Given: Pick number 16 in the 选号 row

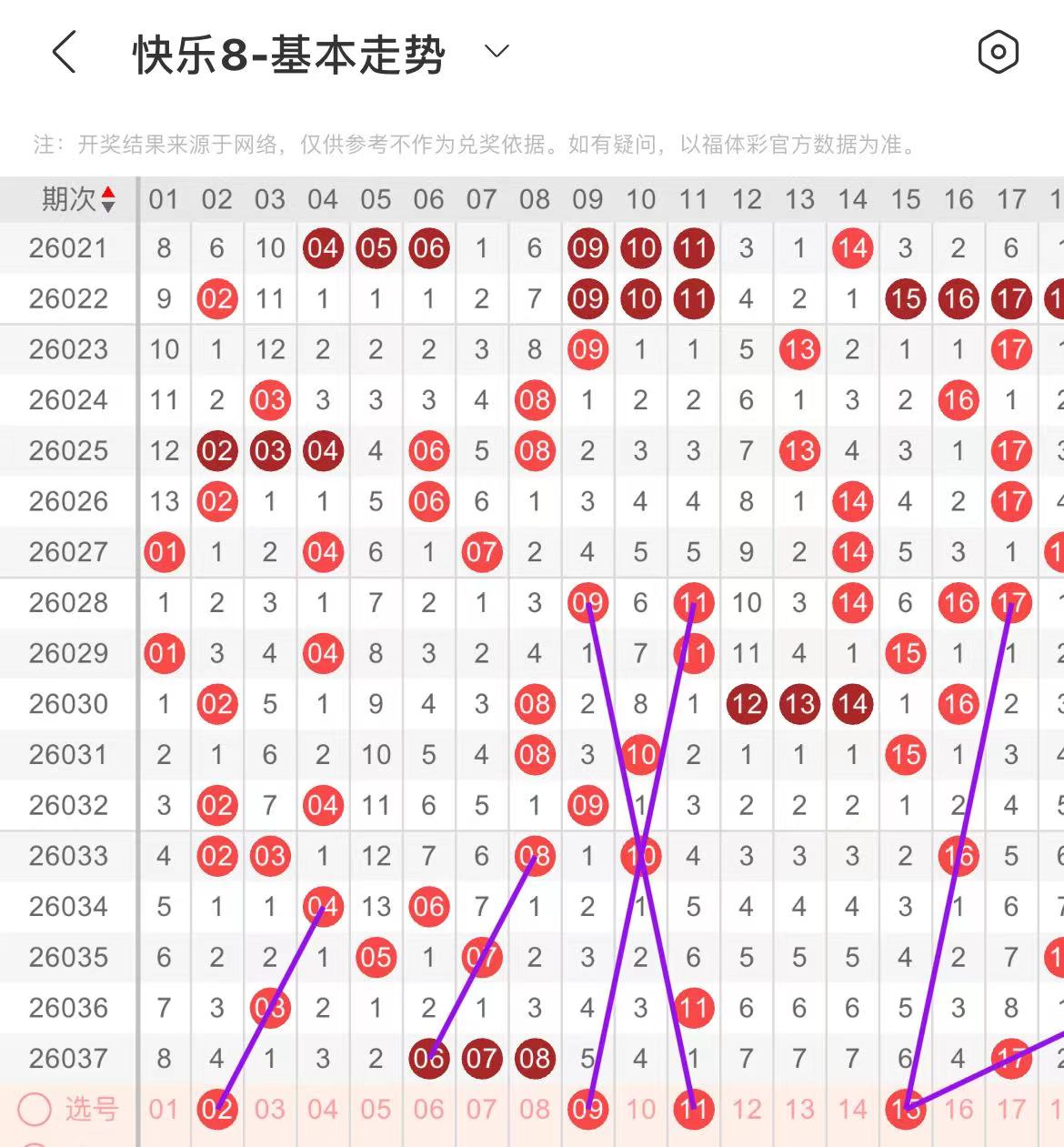Looking at the screenshot, I should (x=959, y=1109).
